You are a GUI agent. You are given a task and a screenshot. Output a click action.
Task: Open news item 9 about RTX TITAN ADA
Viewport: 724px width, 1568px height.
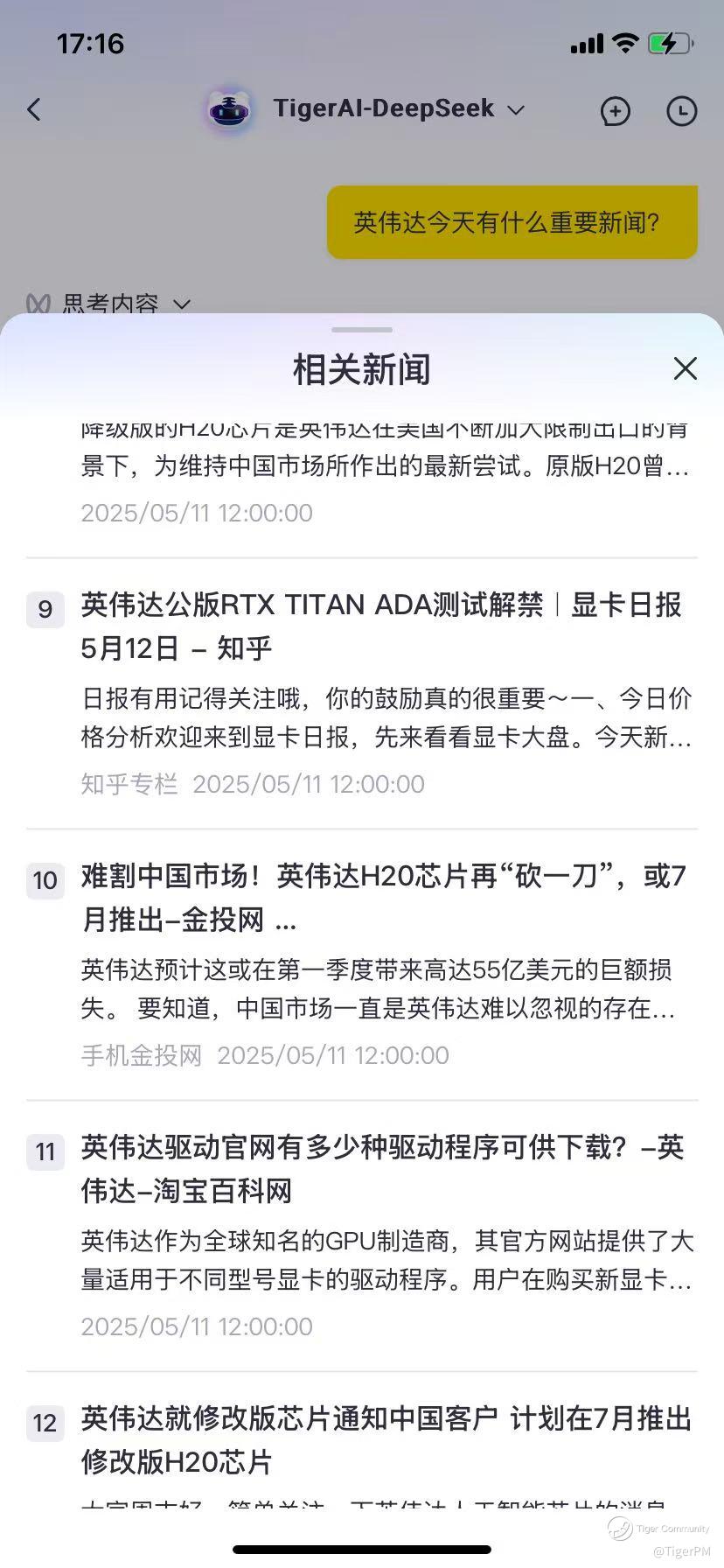(381, 626)
